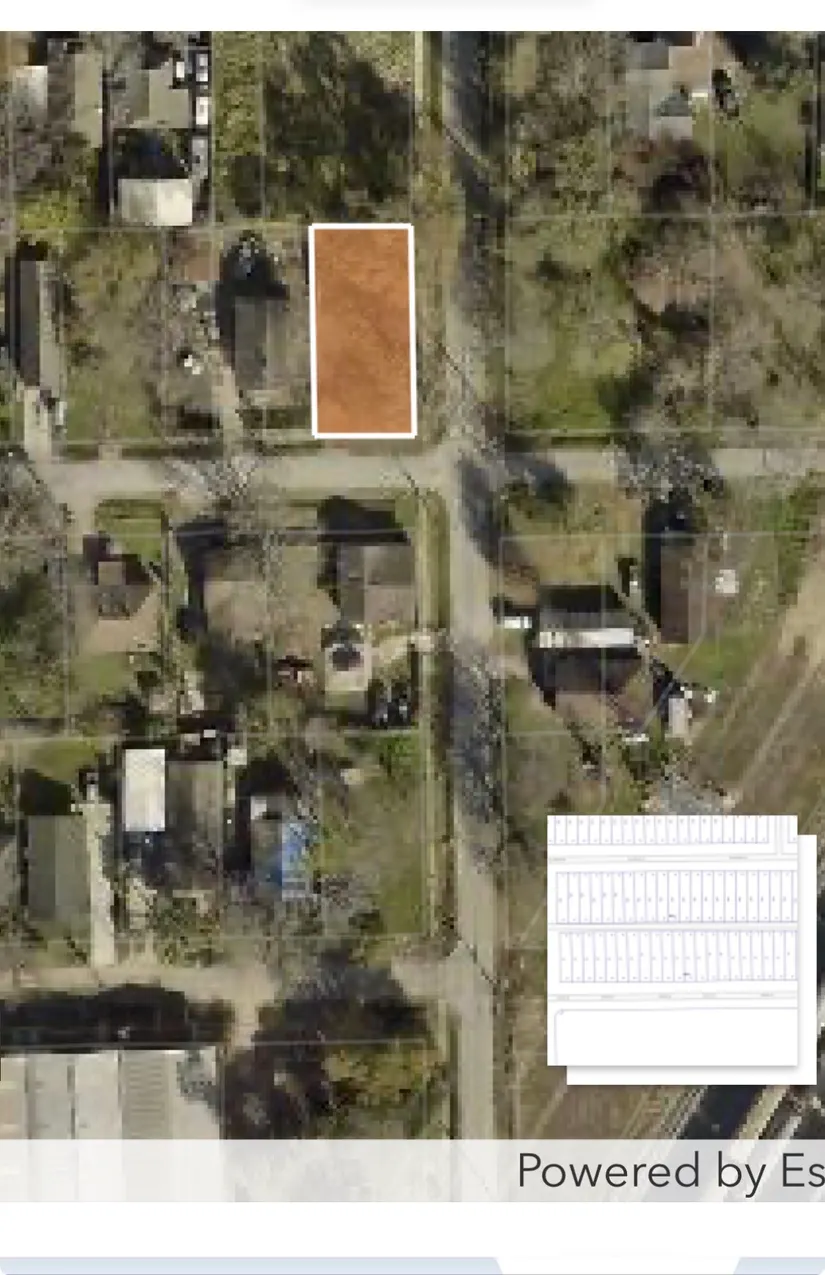Open the Powered by Esri attribution
The height and width of the screenshot is (1275, 825).
[x=669, y=1170]
